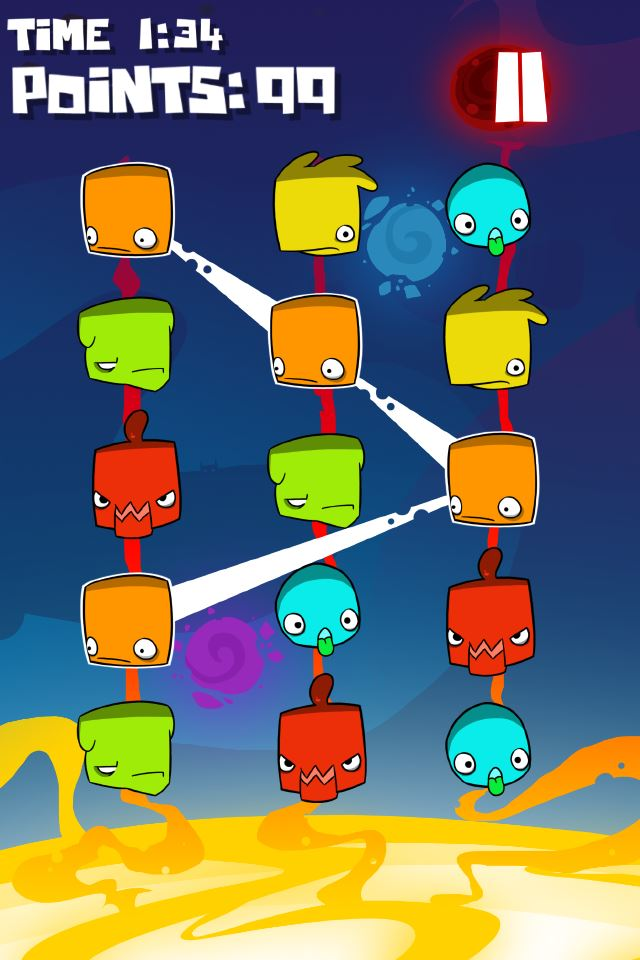This screenshot has width=640, height=960.
Task: Select the orange creature next to the purple swirl
Action: pos(127,621)
